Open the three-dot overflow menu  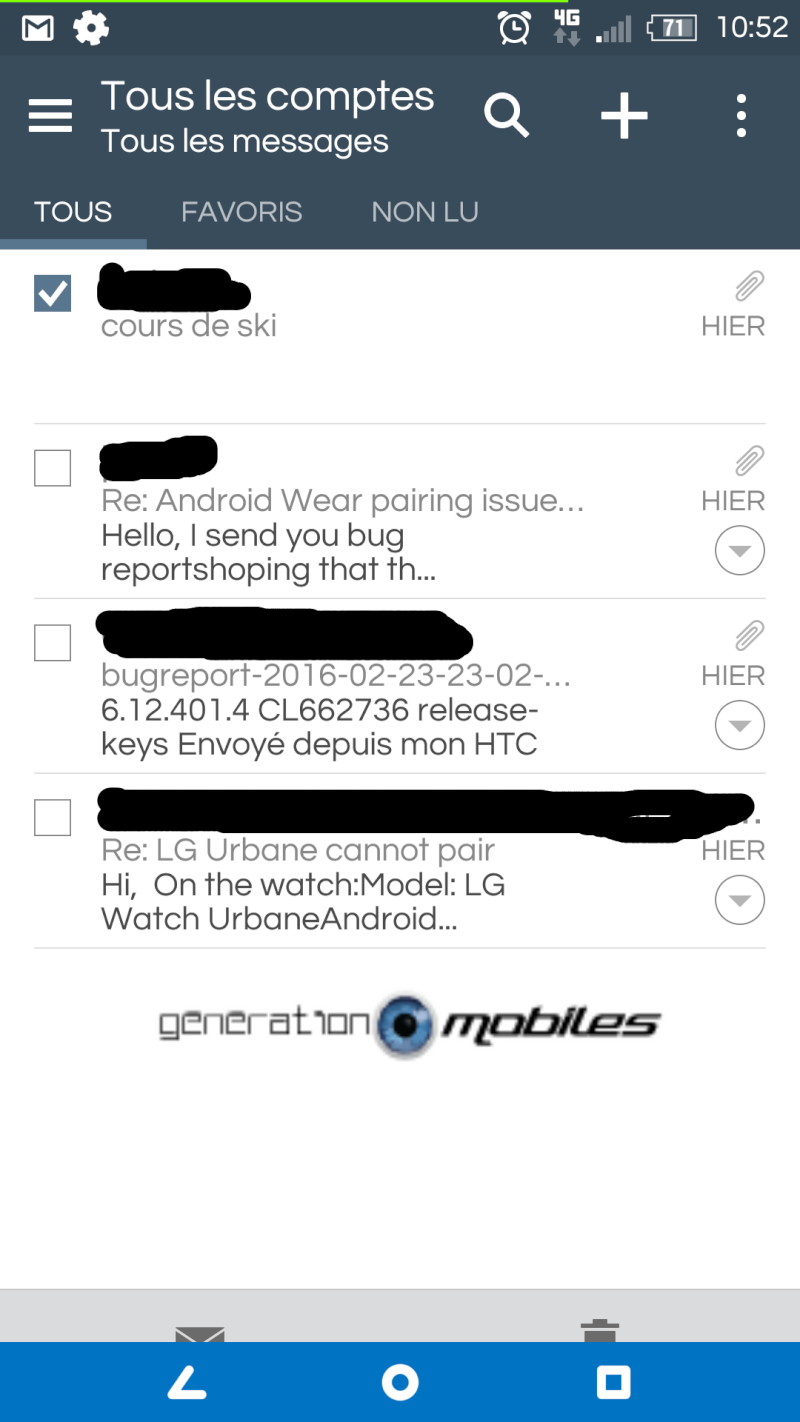pos(741,116)
